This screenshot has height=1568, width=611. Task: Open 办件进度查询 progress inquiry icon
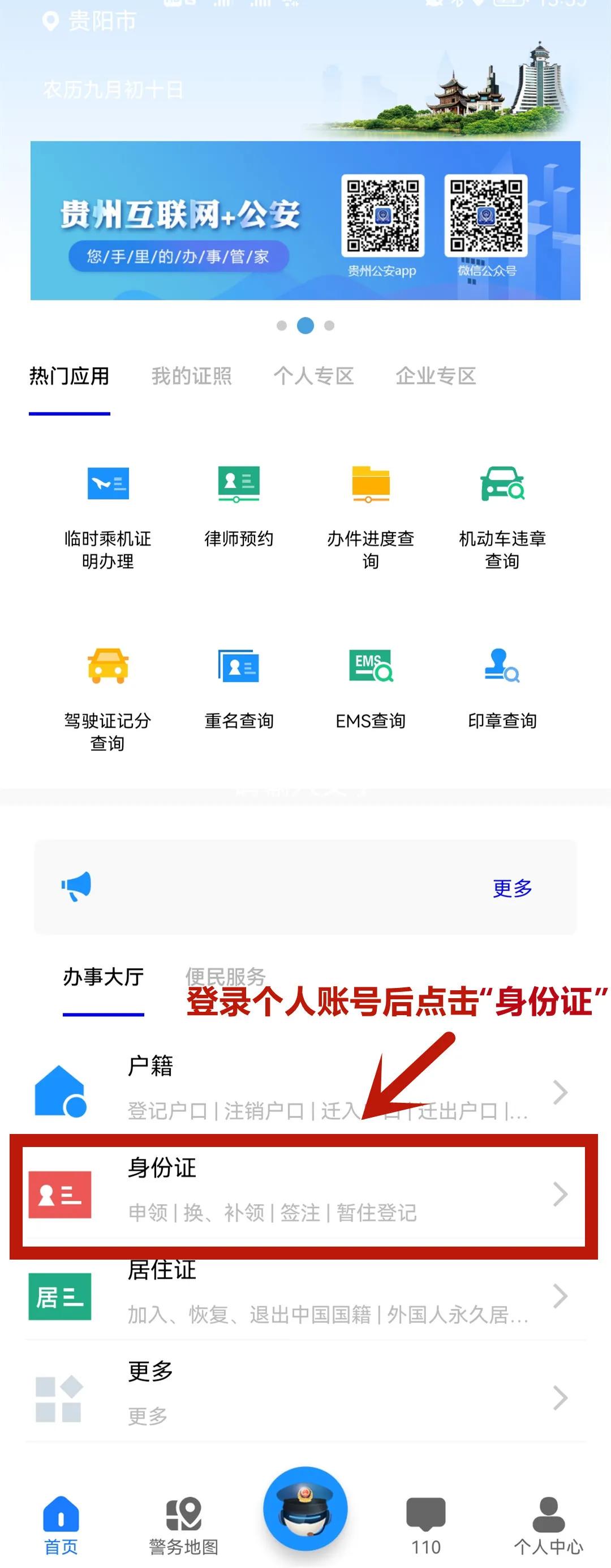369,485
